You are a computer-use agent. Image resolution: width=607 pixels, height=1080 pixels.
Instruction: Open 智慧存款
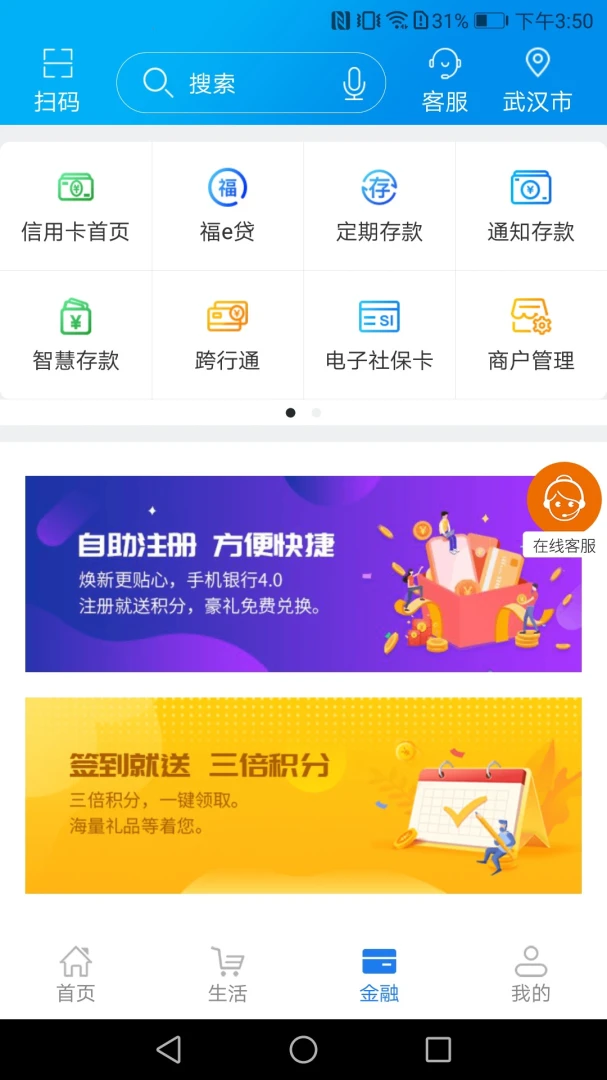click(x=76, y=335)
